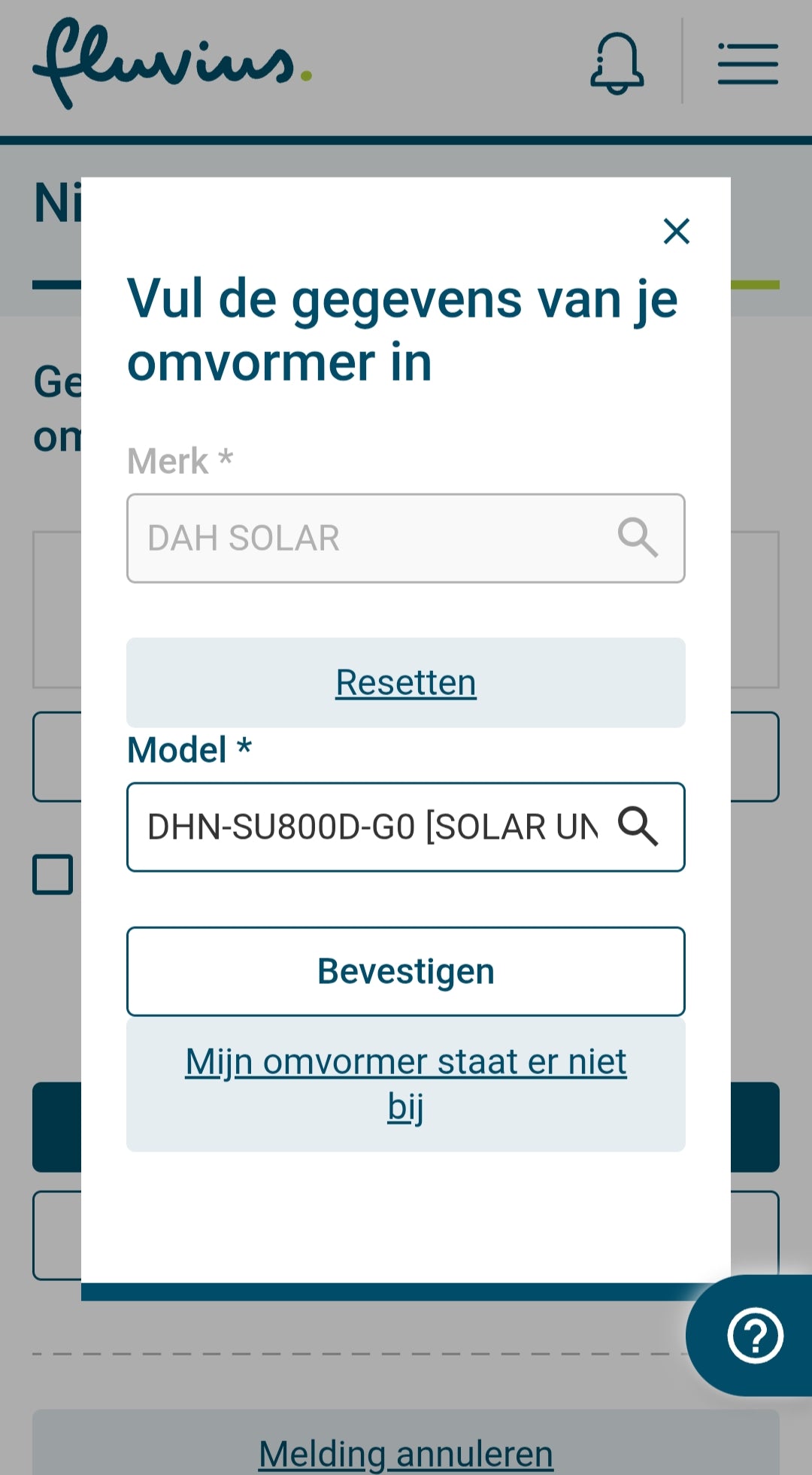
Task: Open the help question mark button
Action: (755, 1336)
